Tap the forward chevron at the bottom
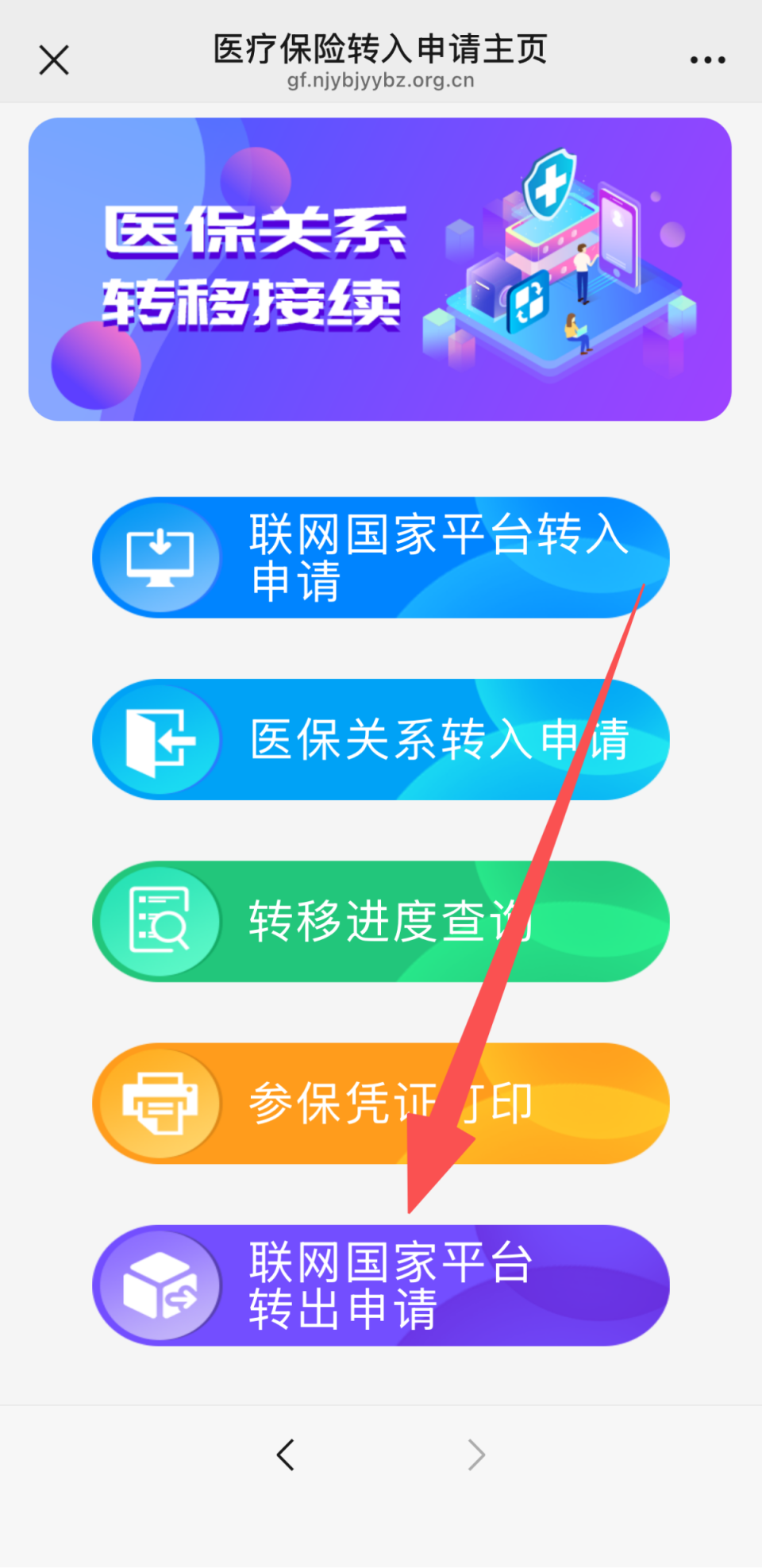 tap(476, 1454)
